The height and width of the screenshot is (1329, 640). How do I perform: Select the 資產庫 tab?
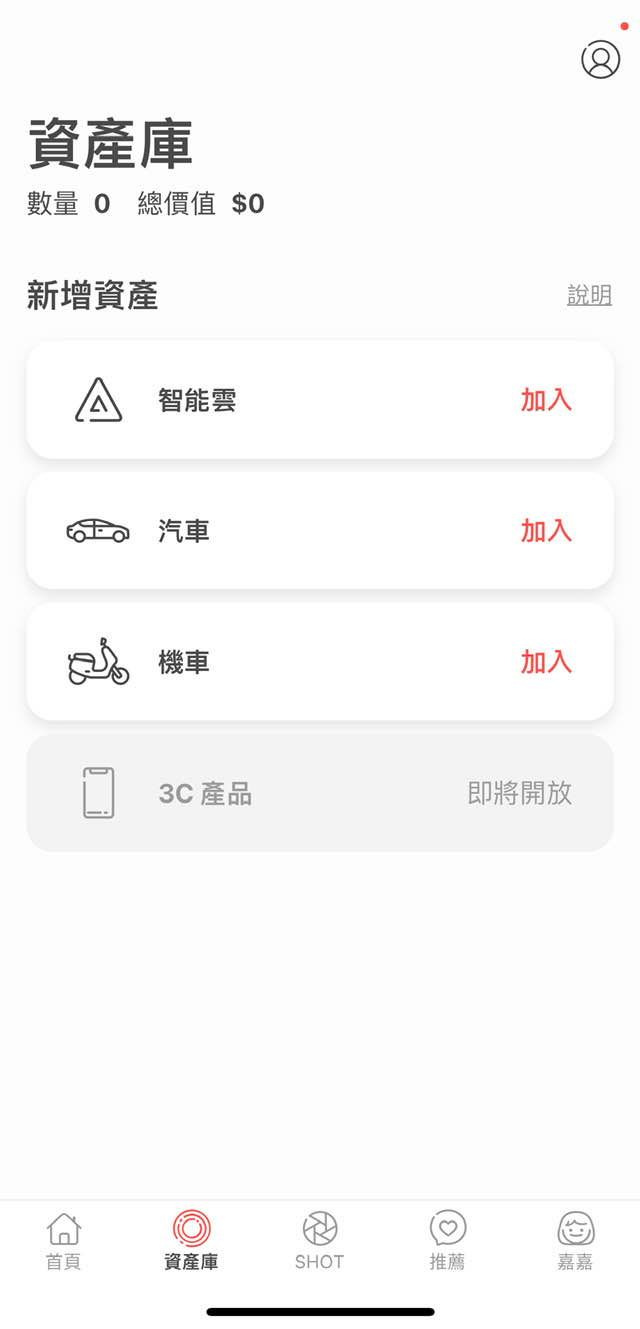click(x=191, y=1241)
